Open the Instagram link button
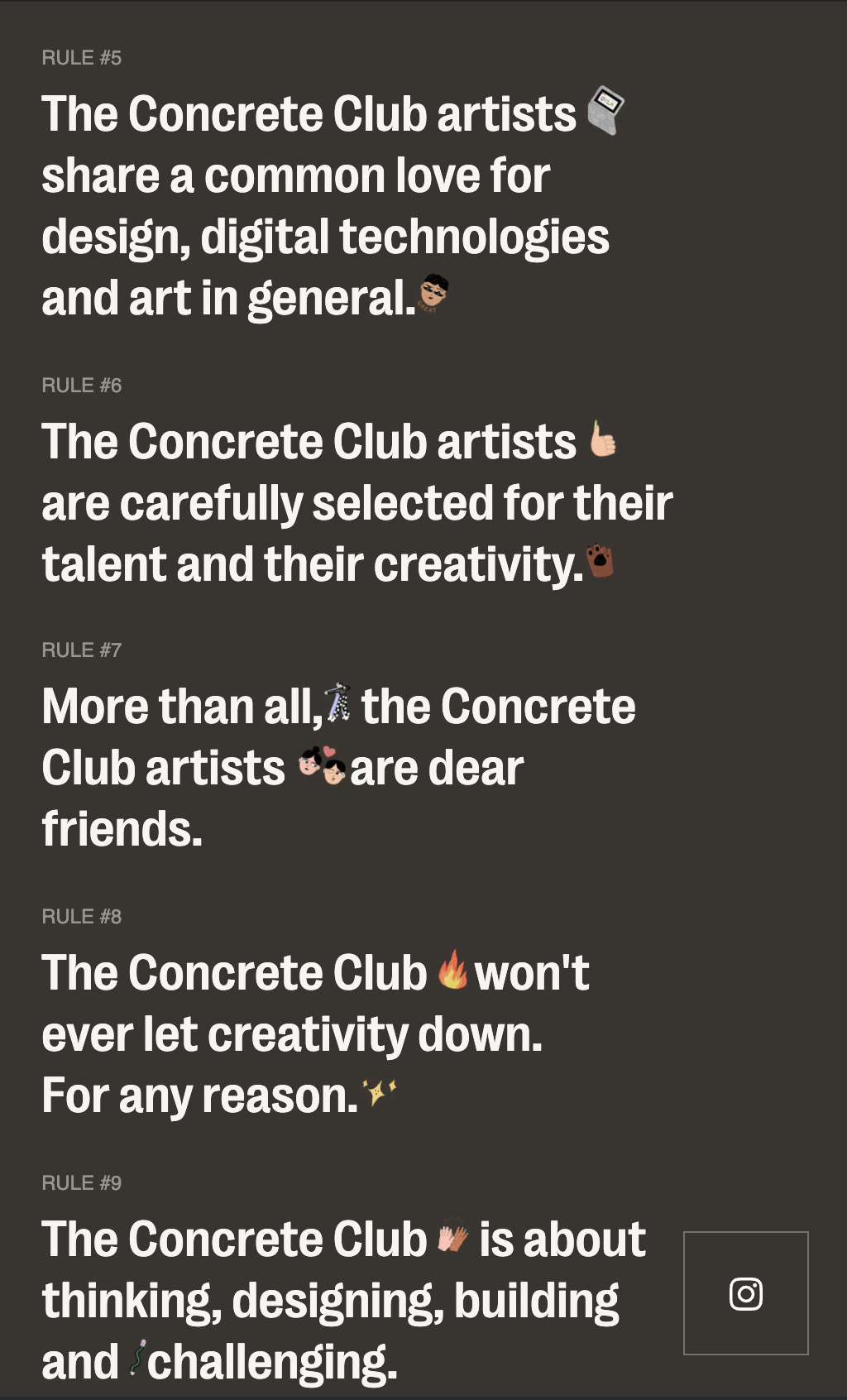Image resolution: width=847 pixels, height=1400 pixels. point(745,1293)
